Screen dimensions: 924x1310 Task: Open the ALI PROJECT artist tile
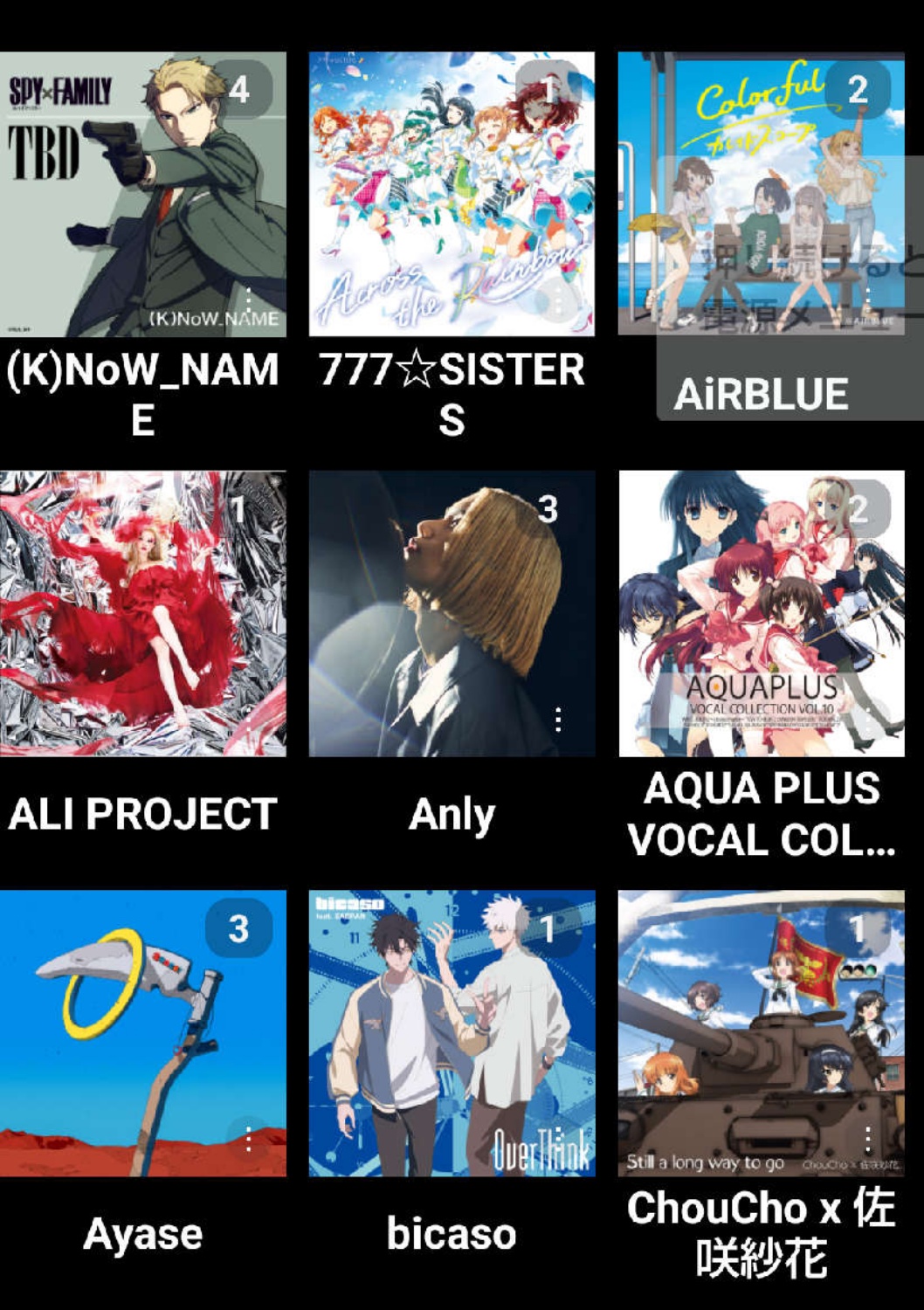(142, 613)
